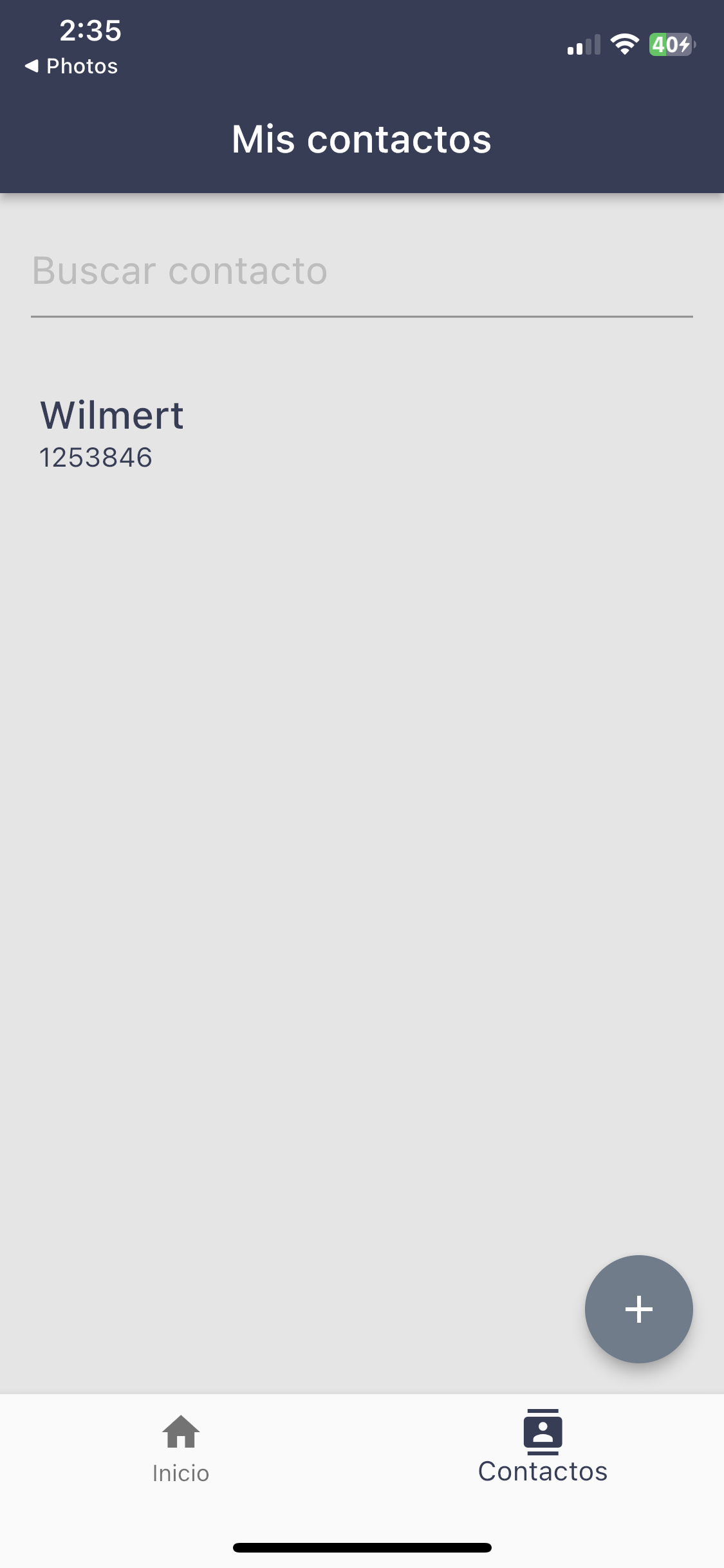Select the Contactos tab

coord(543,1448)
